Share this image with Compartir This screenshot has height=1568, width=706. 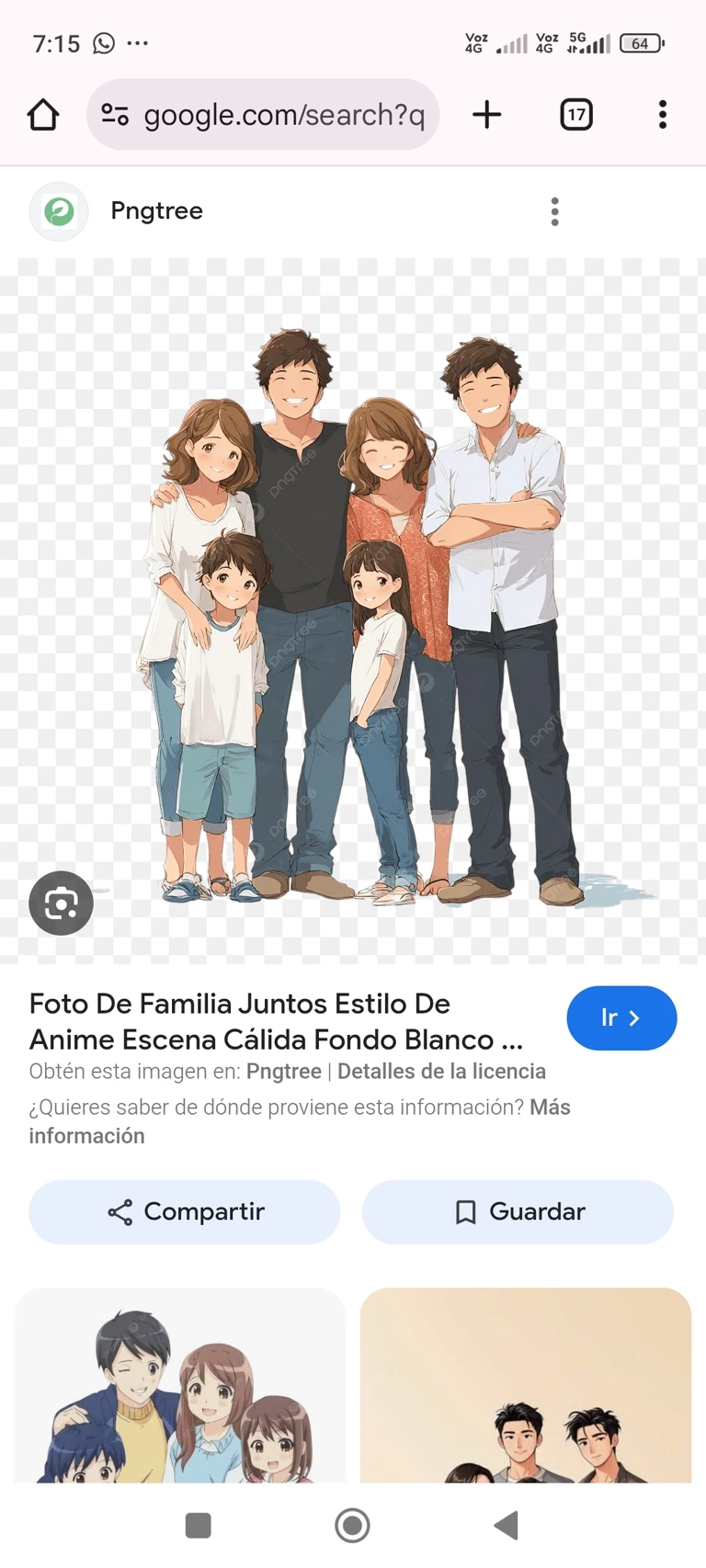185,1211
